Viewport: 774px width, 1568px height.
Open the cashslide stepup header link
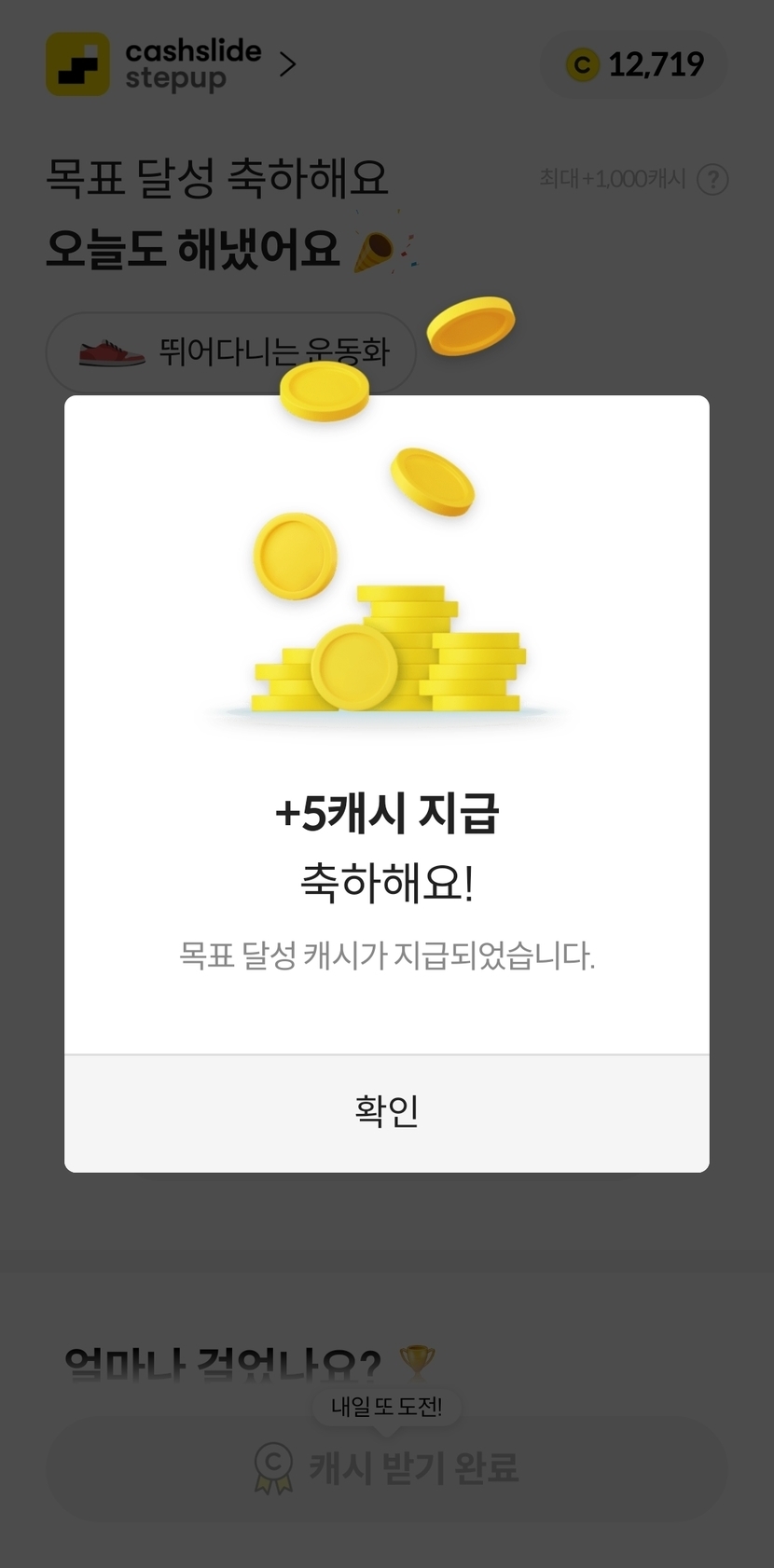pos(172,64)
